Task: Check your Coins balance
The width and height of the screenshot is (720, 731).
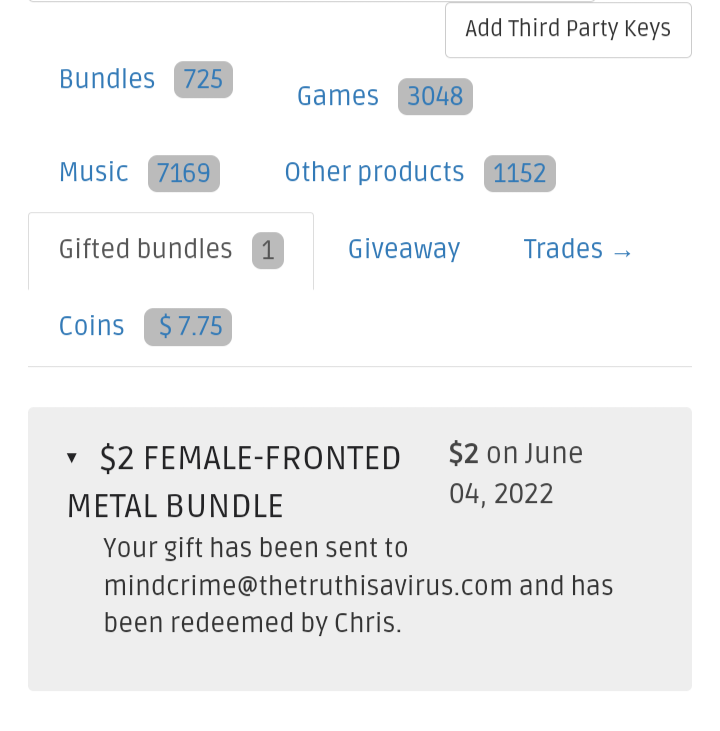Action: 91,326
